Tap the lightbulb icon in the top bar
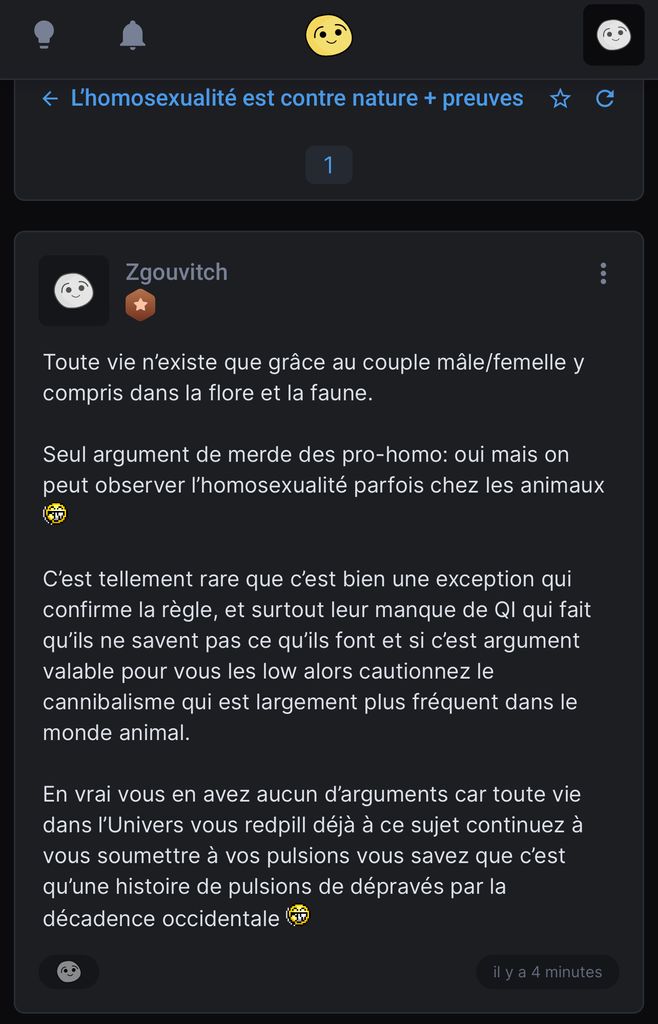Image resolution: width=658 pixels, height=1024 pixels. pyautogui.click(x=44, y=35)
